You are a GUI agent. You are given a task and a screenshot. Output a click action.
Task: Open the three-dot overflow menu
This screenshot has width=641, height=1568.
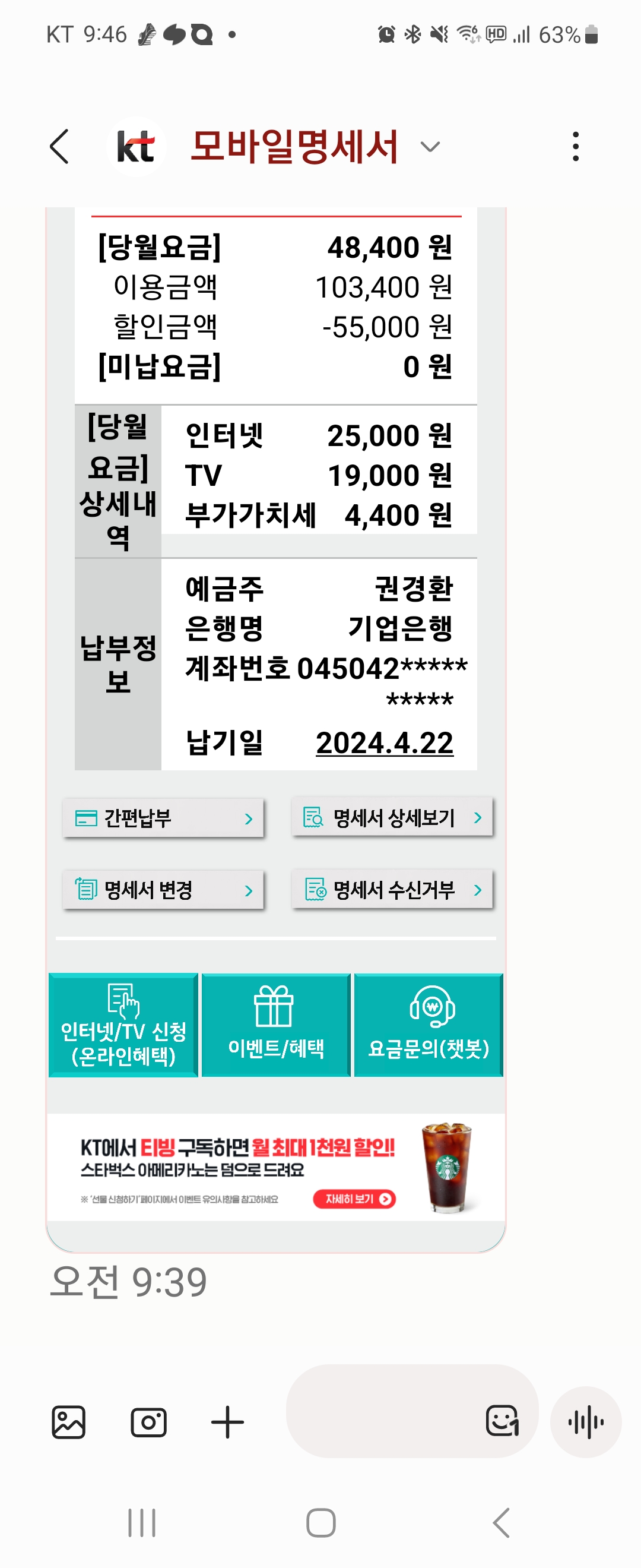(575, 147)
